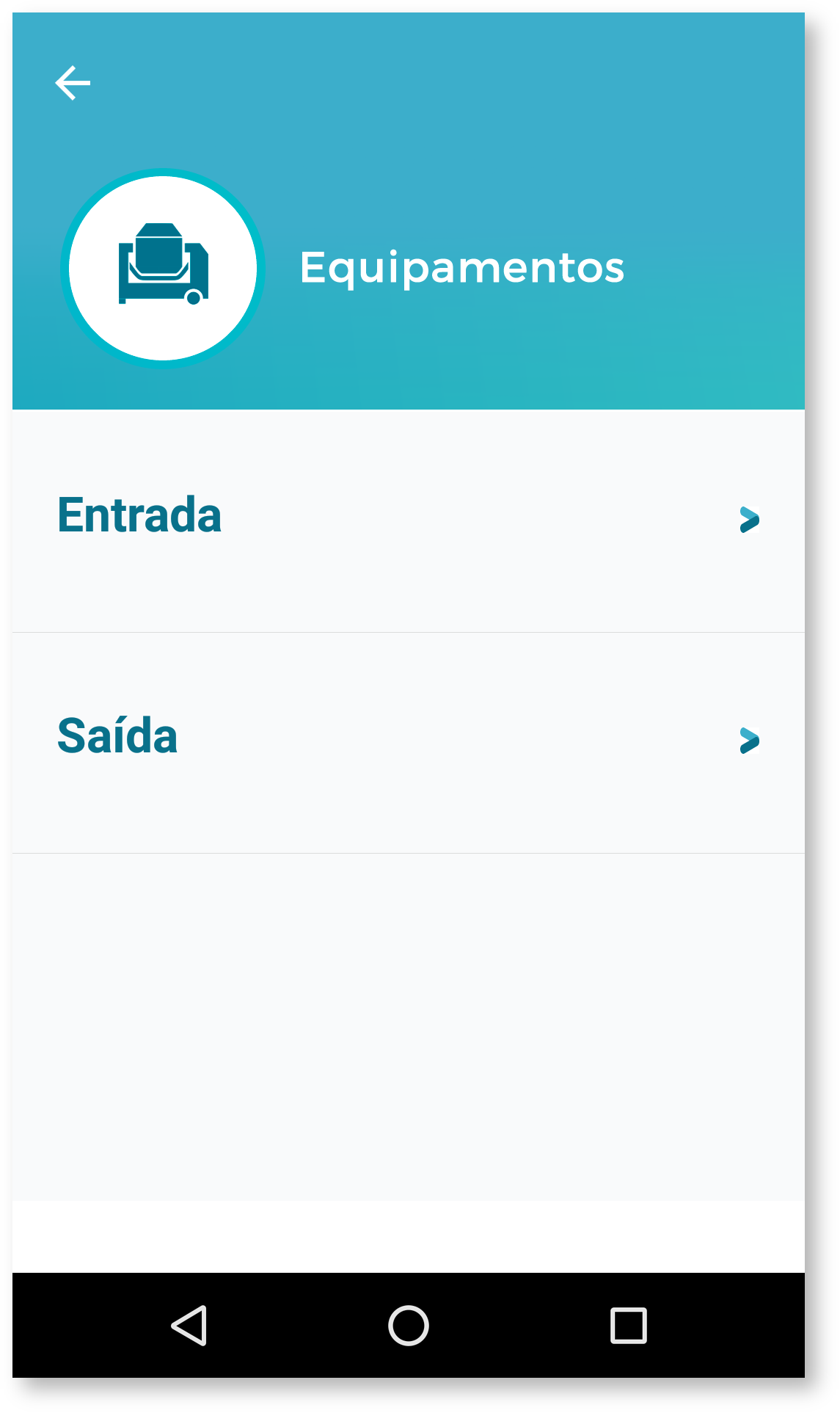Go to the home screen

pyautogui.click(x=409, y=1326)
